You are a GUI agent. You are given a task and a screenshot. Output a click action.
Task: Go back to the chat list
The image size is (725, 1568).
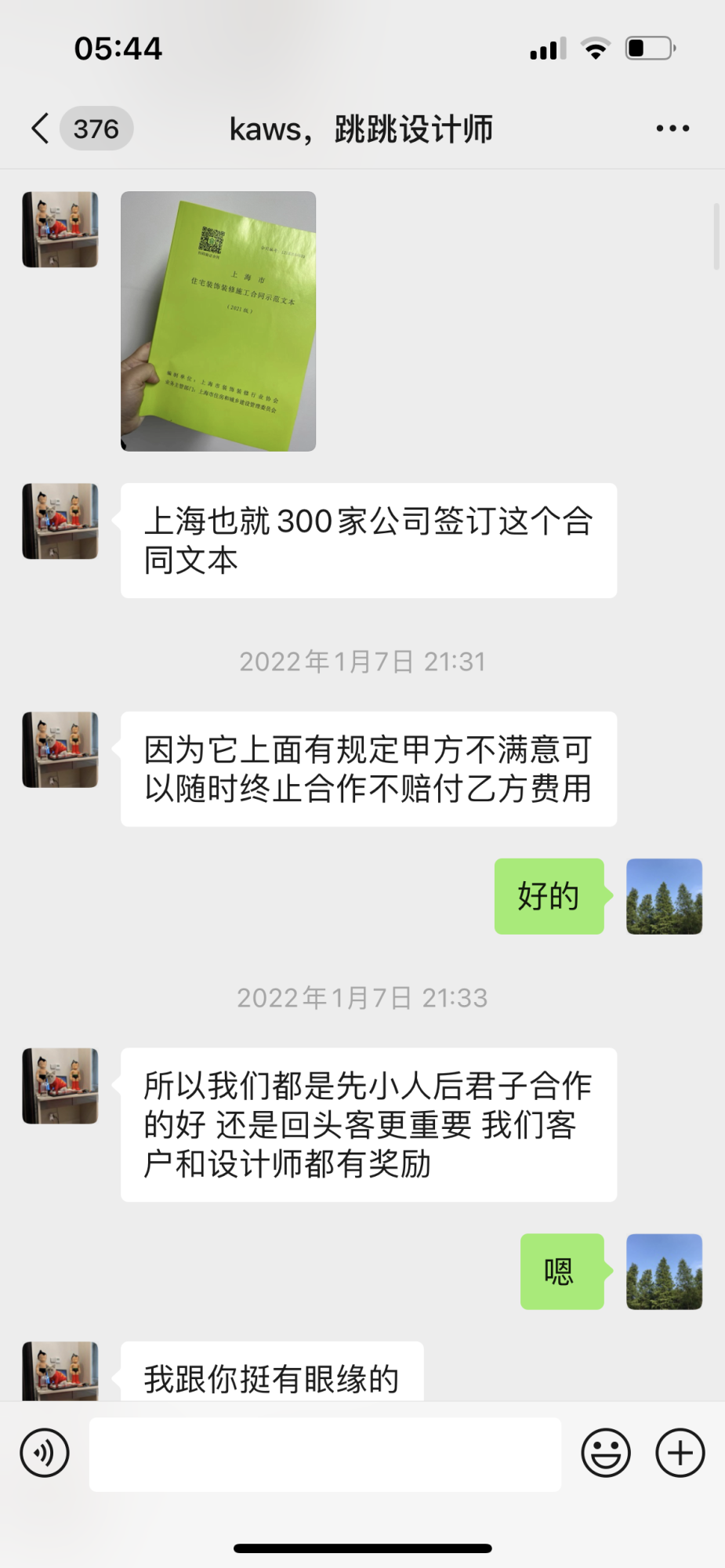[x=41, y=129]
